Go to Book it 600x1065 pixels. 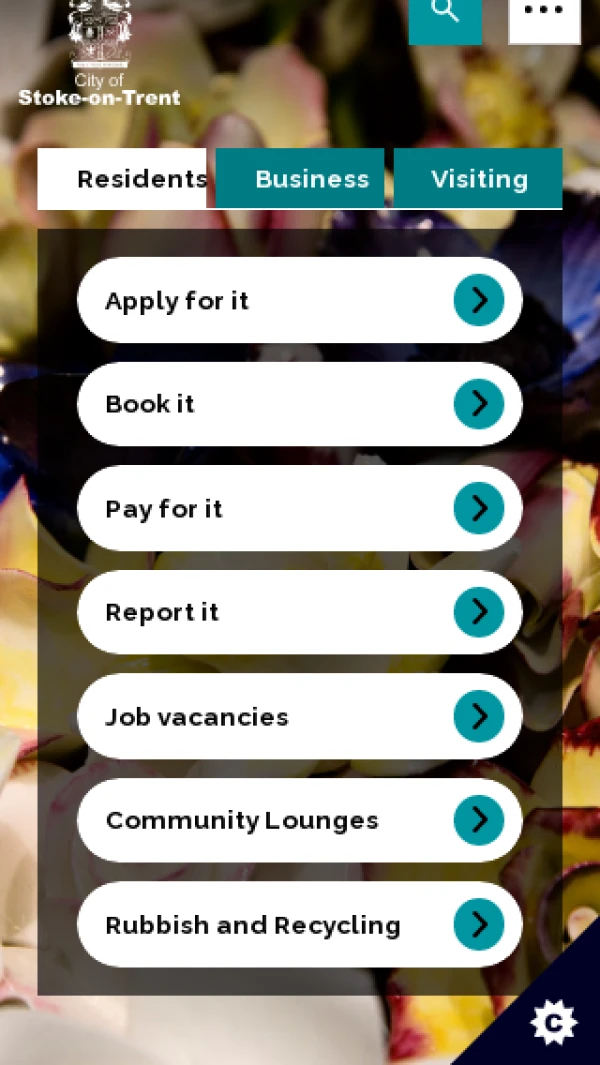[x=299, y=404]
